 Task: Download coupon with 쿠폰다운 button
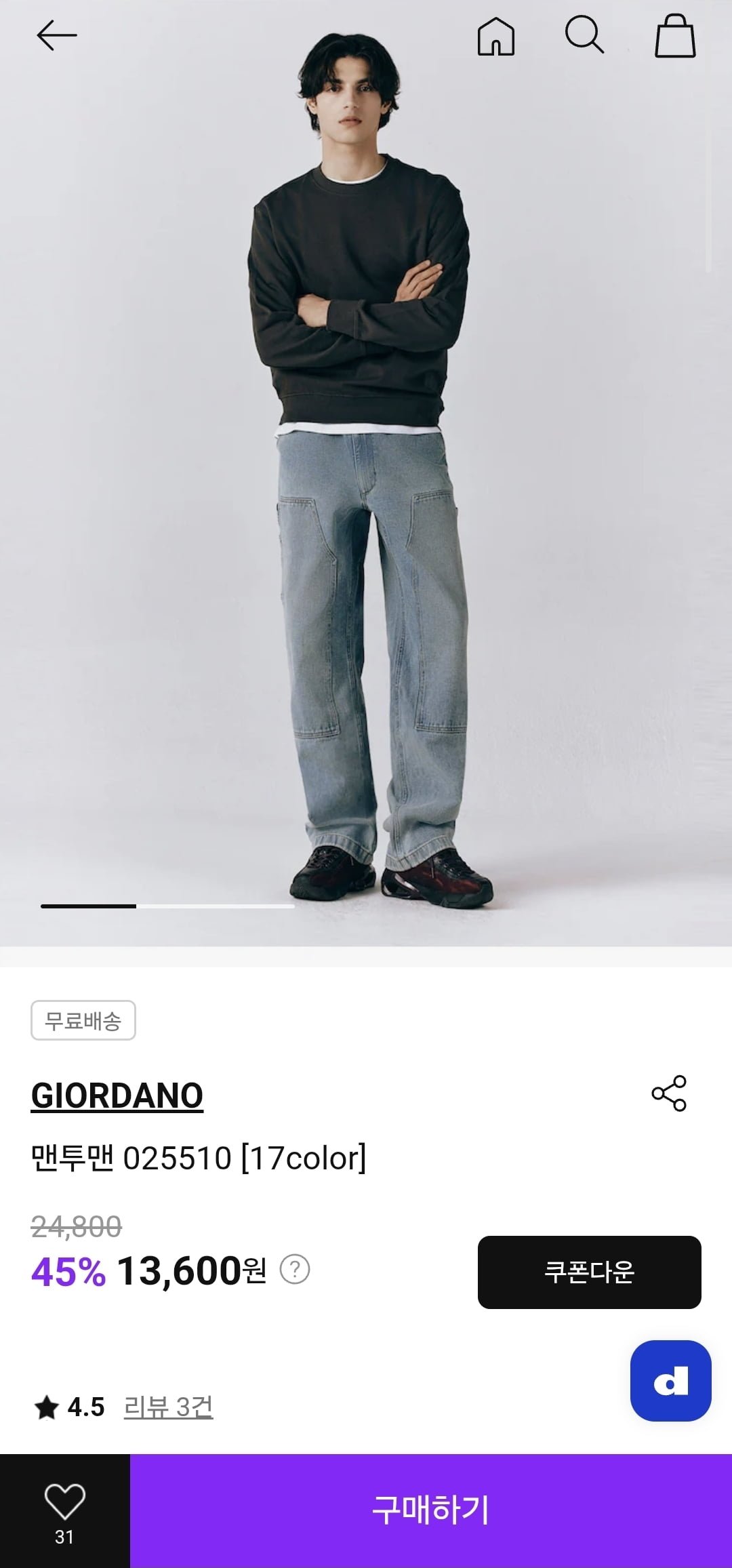[x=590, y=1272]
